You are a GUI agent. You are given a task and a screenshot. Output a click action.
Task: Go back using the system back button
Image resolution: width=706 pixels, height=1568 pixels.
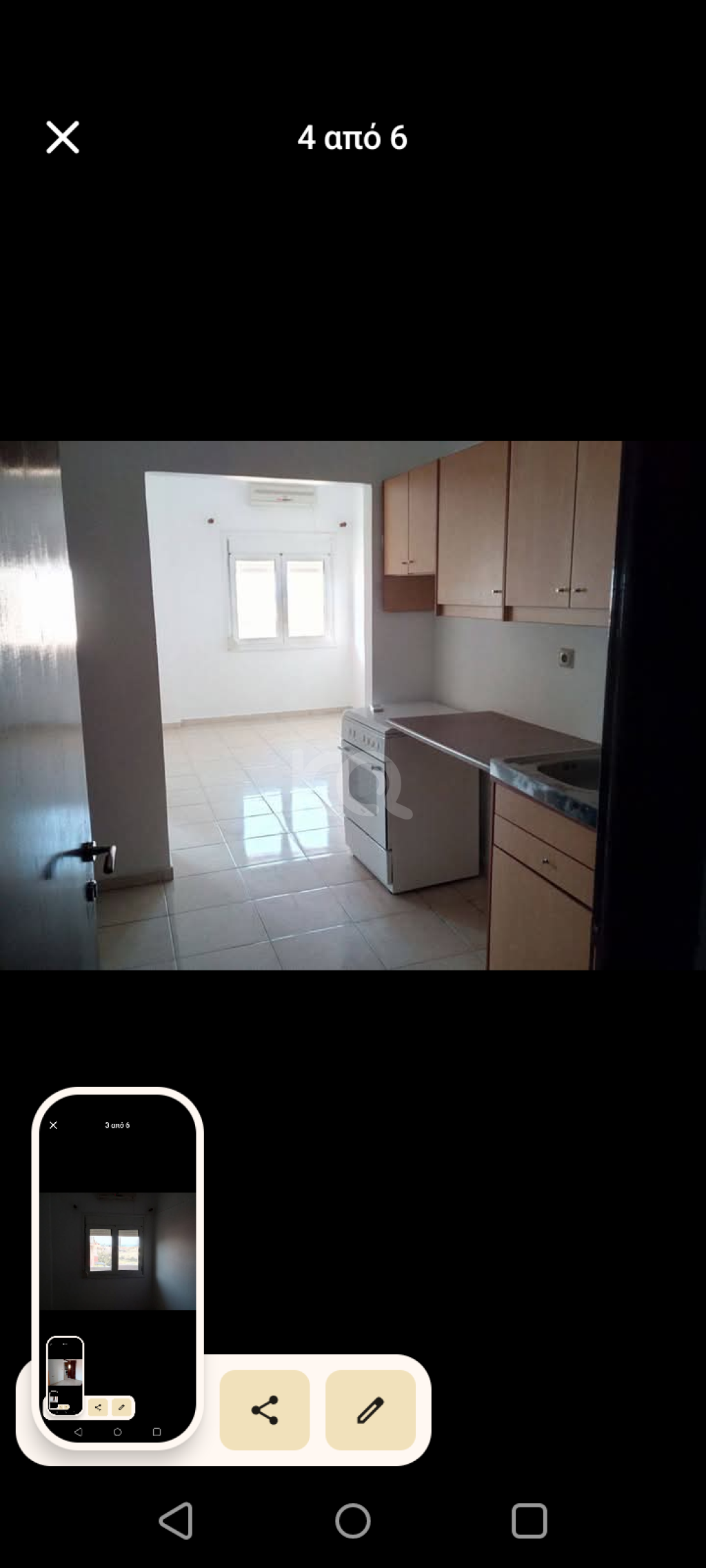click(x=176, y=1520)
